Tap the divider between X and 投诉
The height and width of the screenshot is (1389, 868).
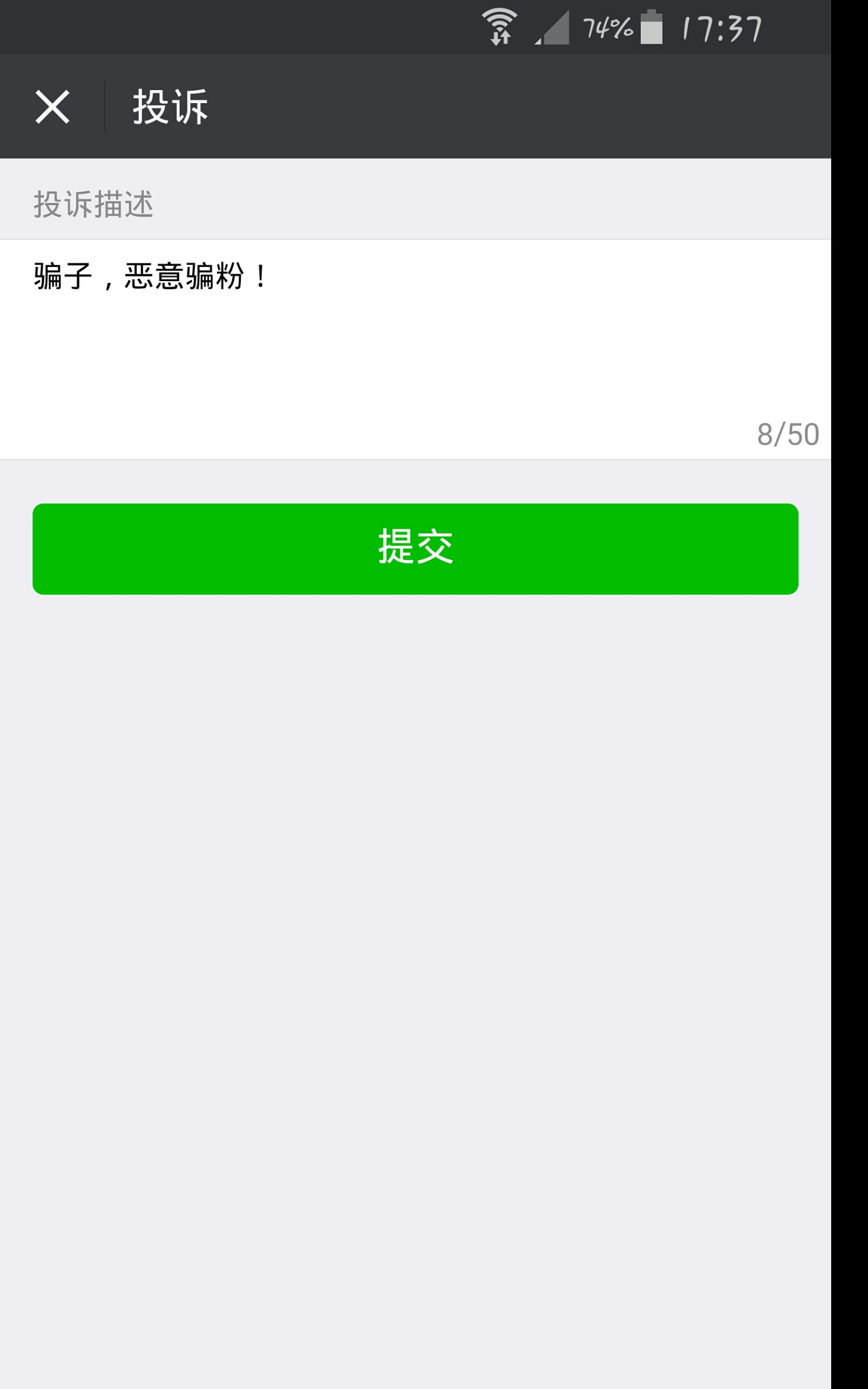pos(104,105)
